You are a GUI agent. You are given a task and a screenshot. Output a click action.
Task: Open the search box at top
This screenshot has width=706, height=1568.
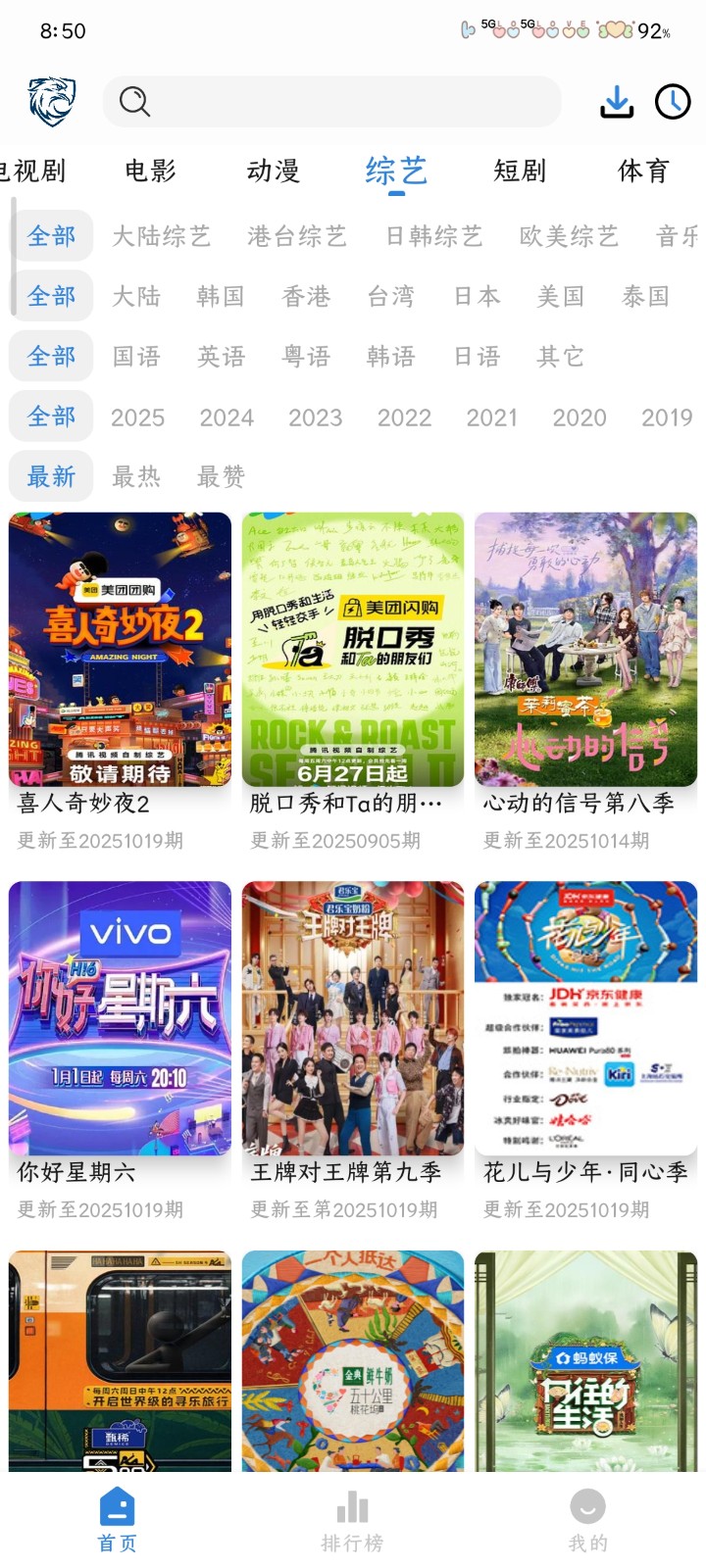point(333,101)
